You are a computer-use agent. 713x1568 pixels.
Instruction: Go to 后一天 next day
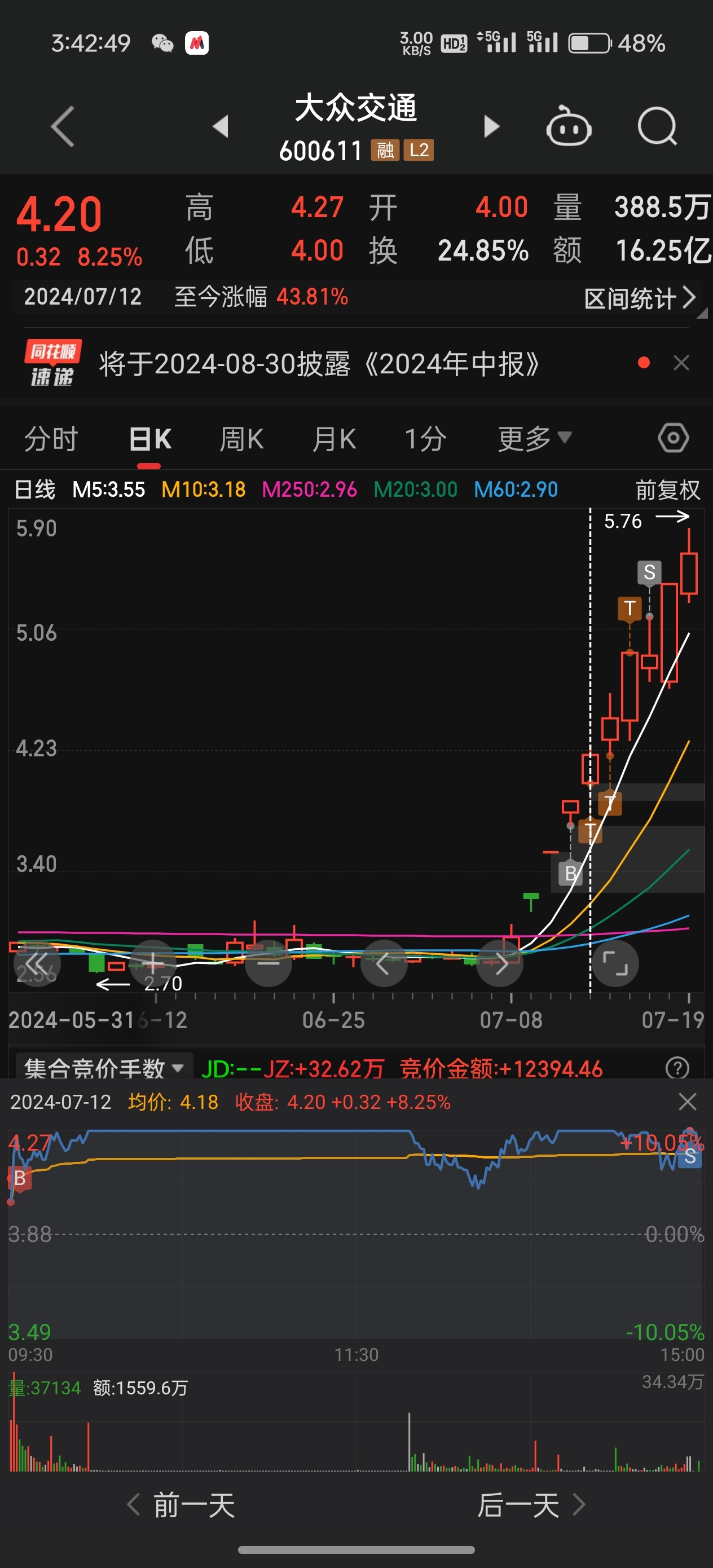click(531, 1505)
